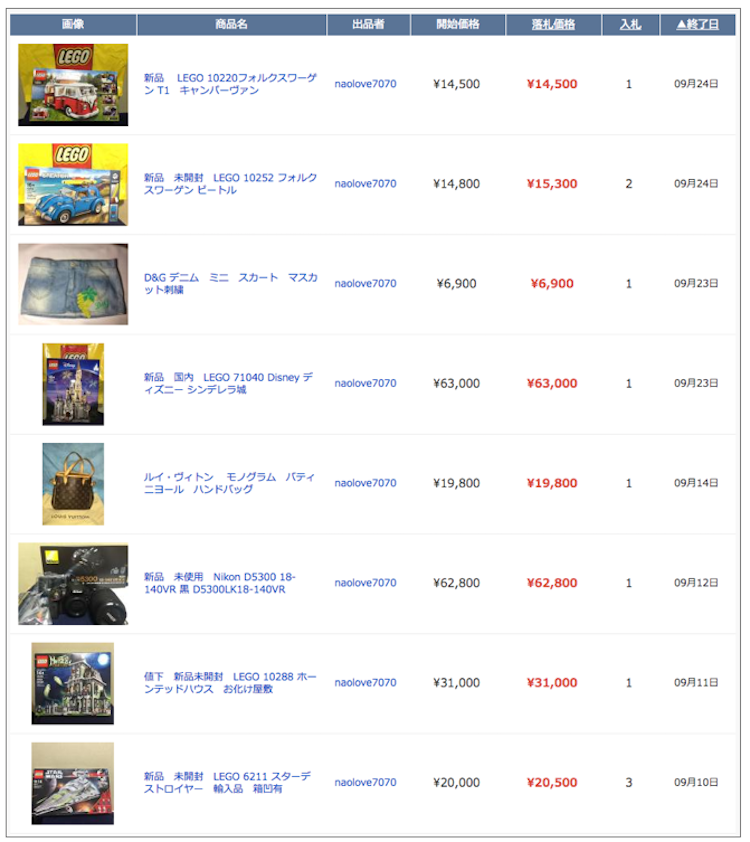Sort by 落札価格 column header
Screen dimensions: 750x842
[x=553, y=24]
